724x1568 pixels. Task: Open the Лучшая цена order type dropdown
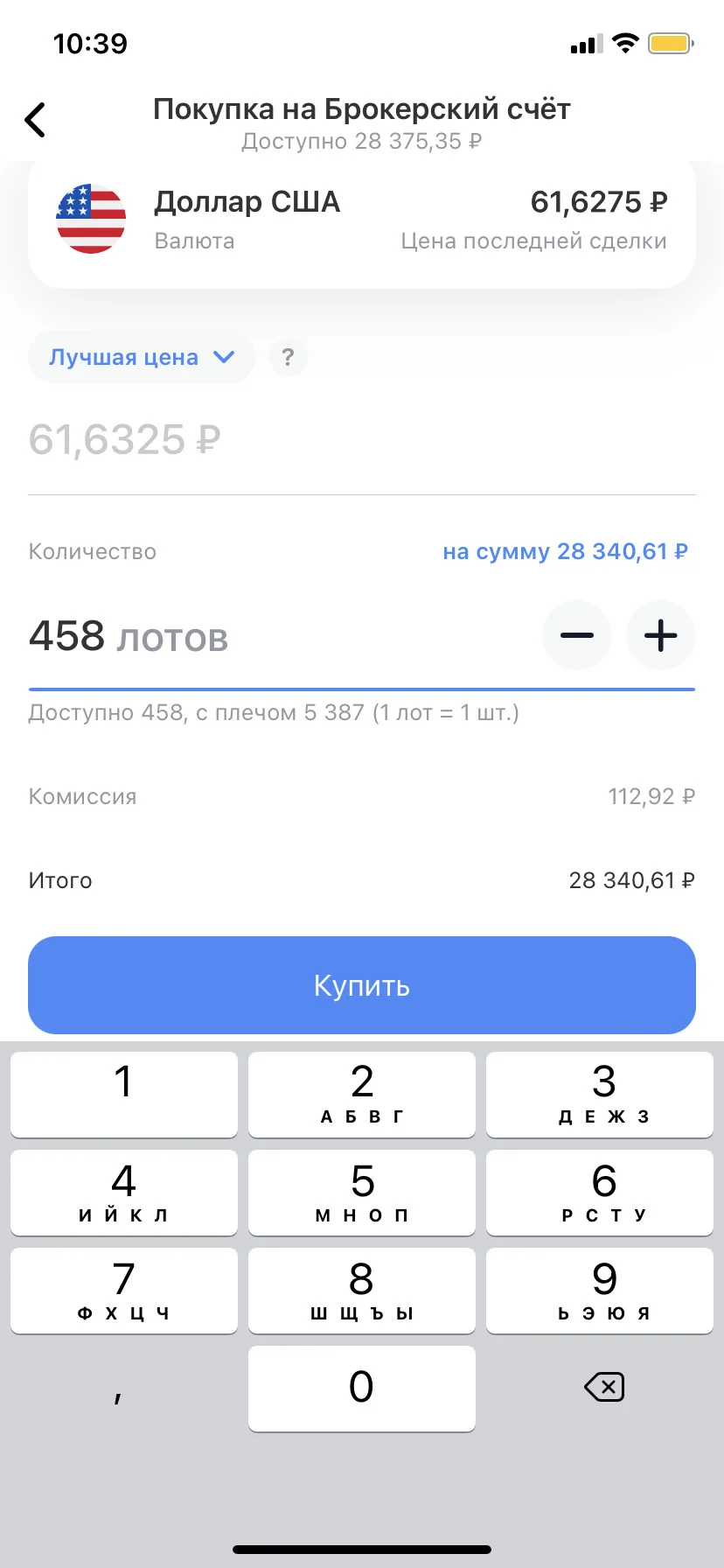pyautogui.click(x=141, y=357)
